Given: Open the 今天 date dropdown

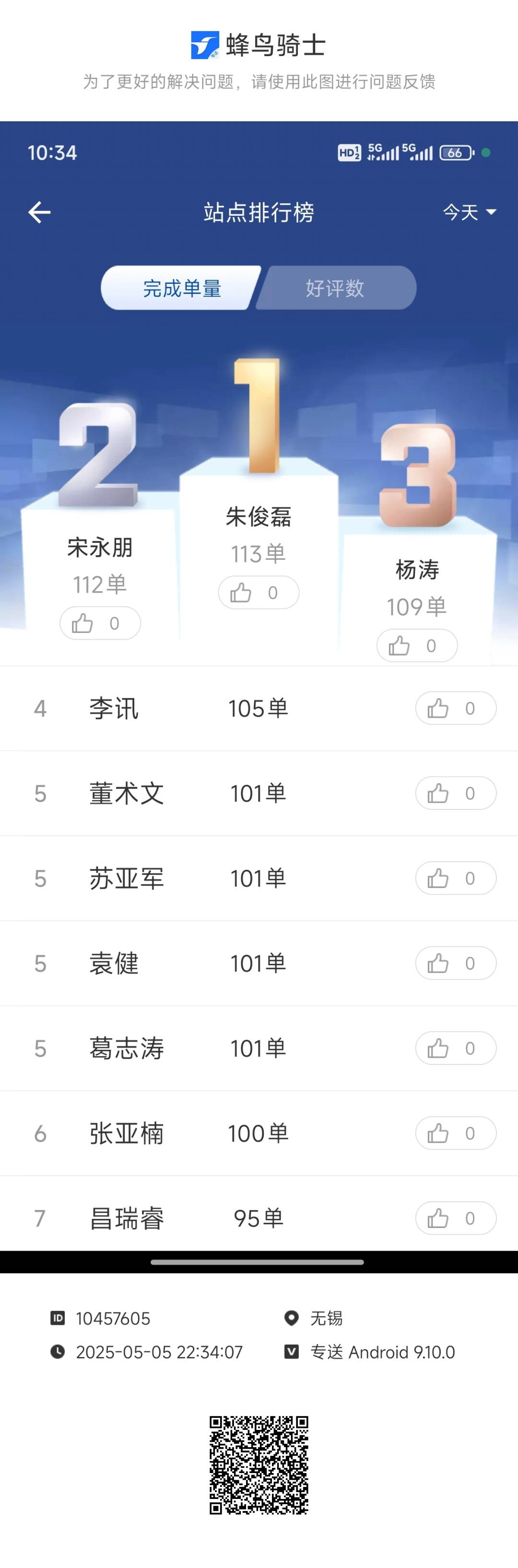Looking at the screenshot, I should pyautogui.click(x=469, y=212).
